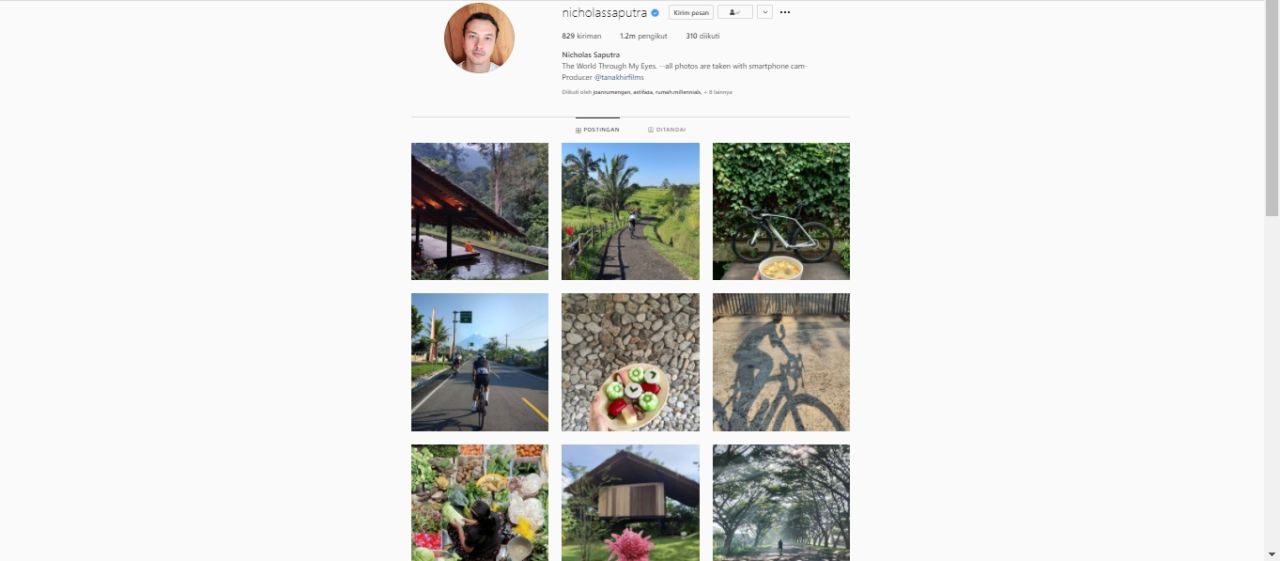
Task: View the 1.2m pengikut followers list
Action: pos(643,36)
